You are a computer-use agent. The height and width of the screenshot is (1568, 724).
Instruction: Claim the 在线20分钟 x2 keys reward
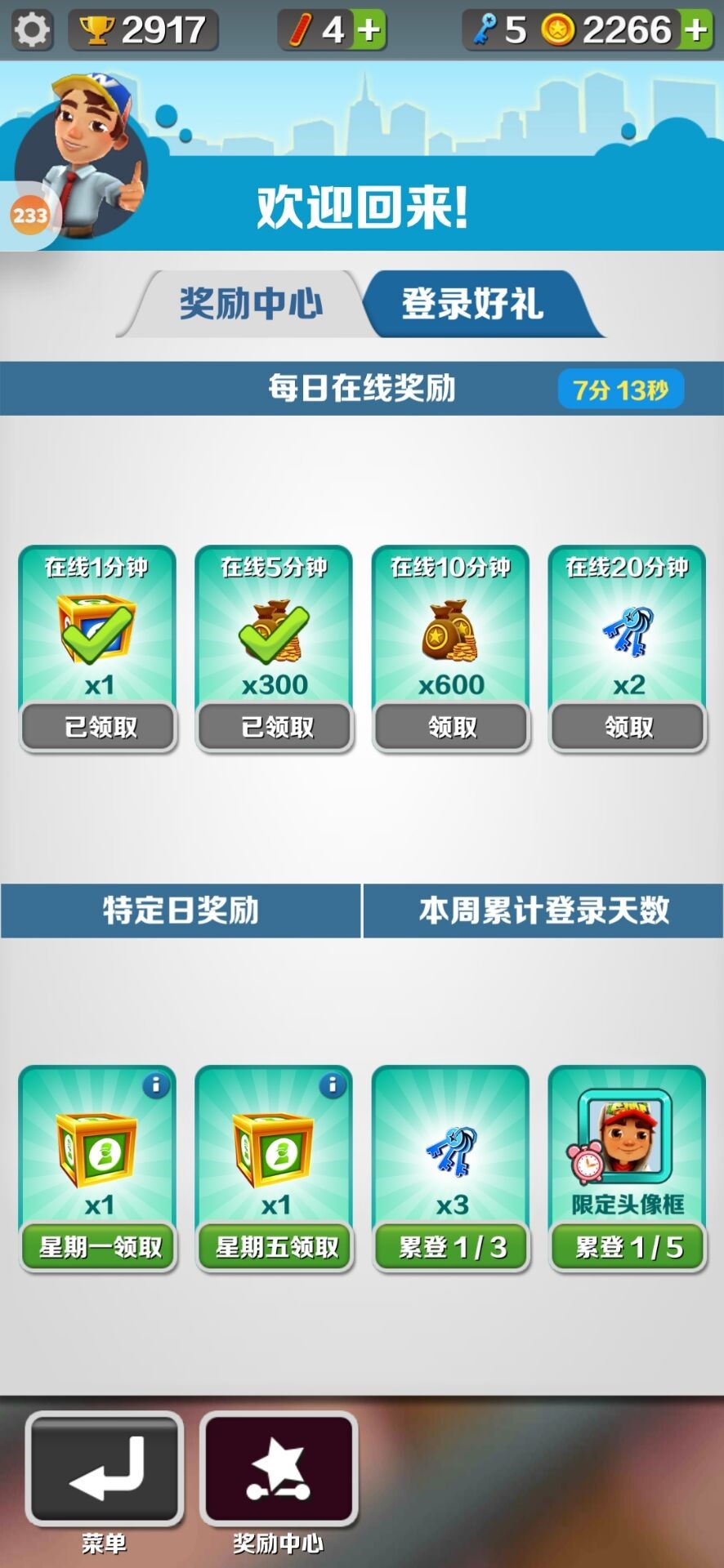click(628, 726)
